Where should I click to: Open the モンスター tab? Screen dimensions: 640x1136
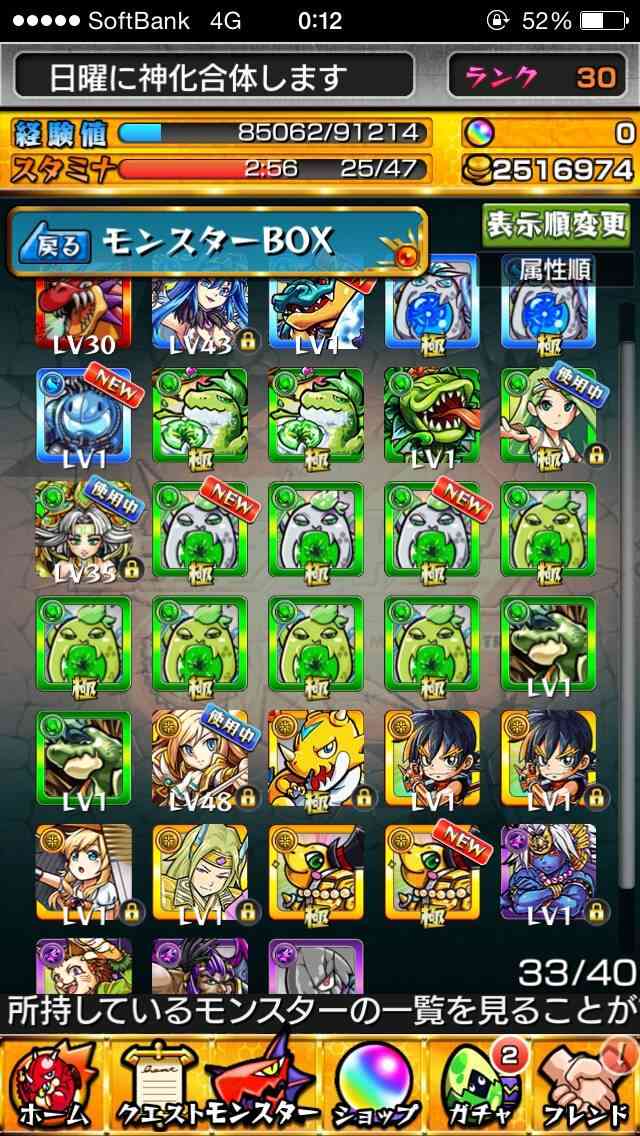pos(264,1088)
